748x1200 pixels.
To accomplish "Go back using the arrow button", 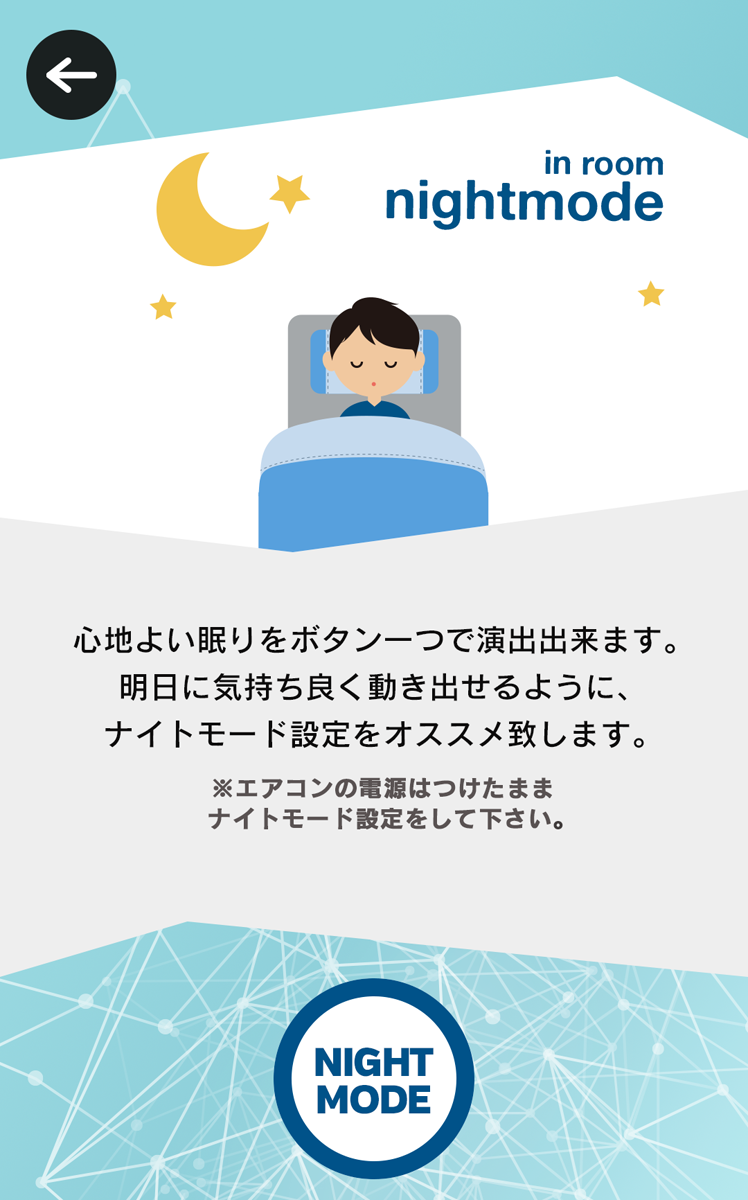I will click(71, 75).
